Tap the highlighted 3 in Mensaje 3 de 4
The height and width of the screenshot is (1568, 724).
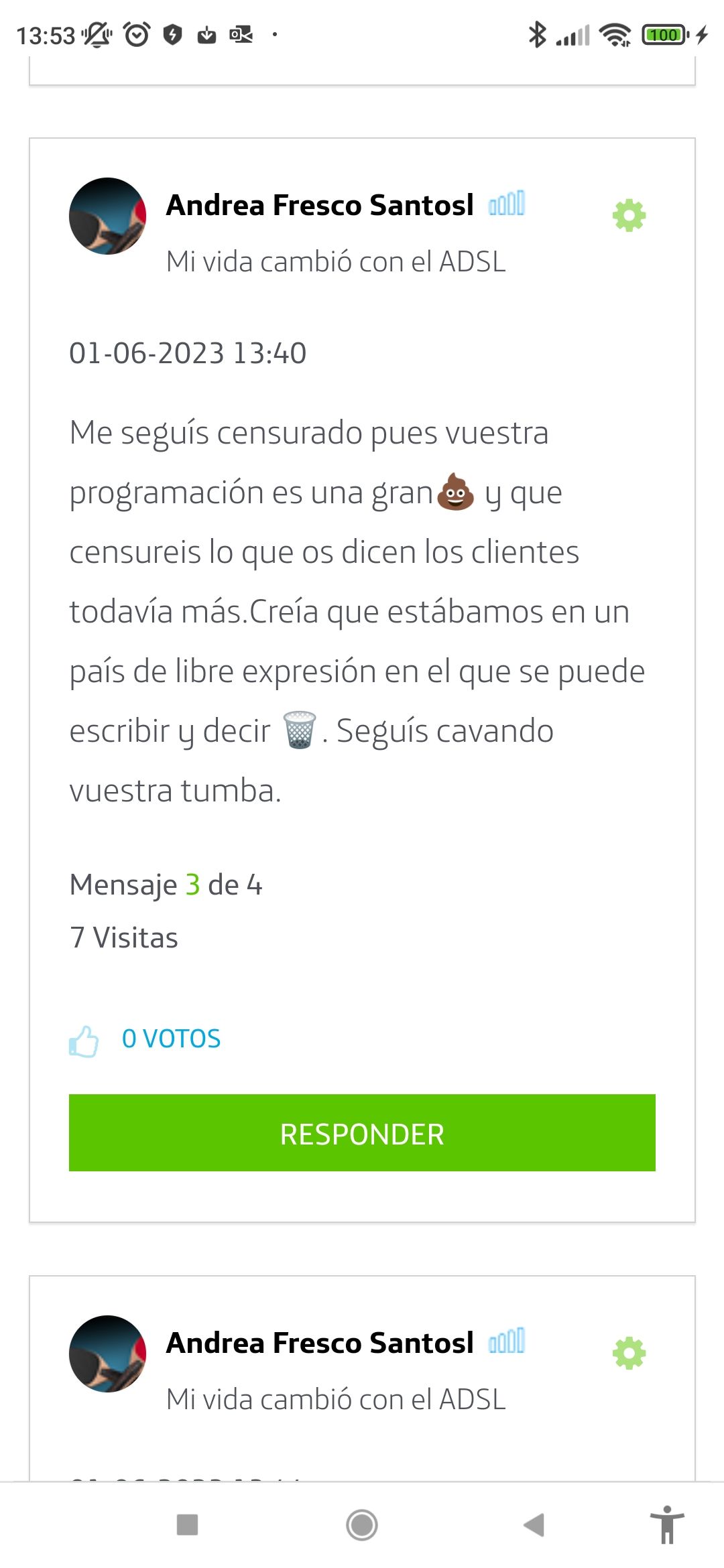[190, 885]
